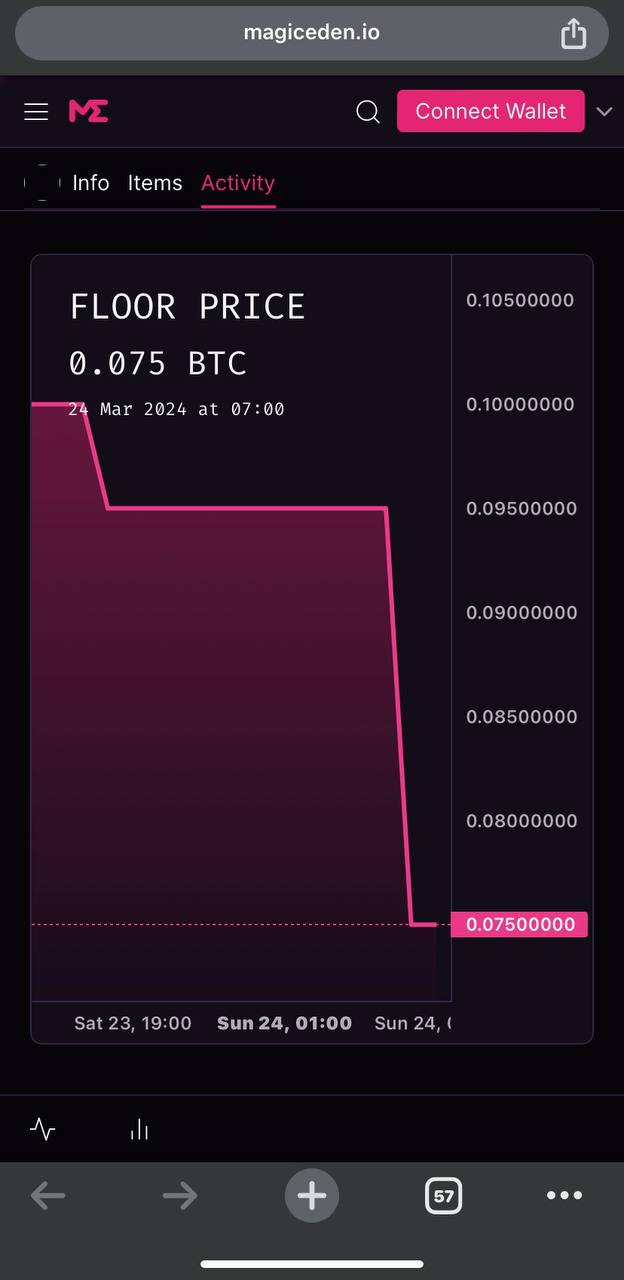Switch to the Items tab
This screenshot has height=1280, width=624.
coord(155,183)
